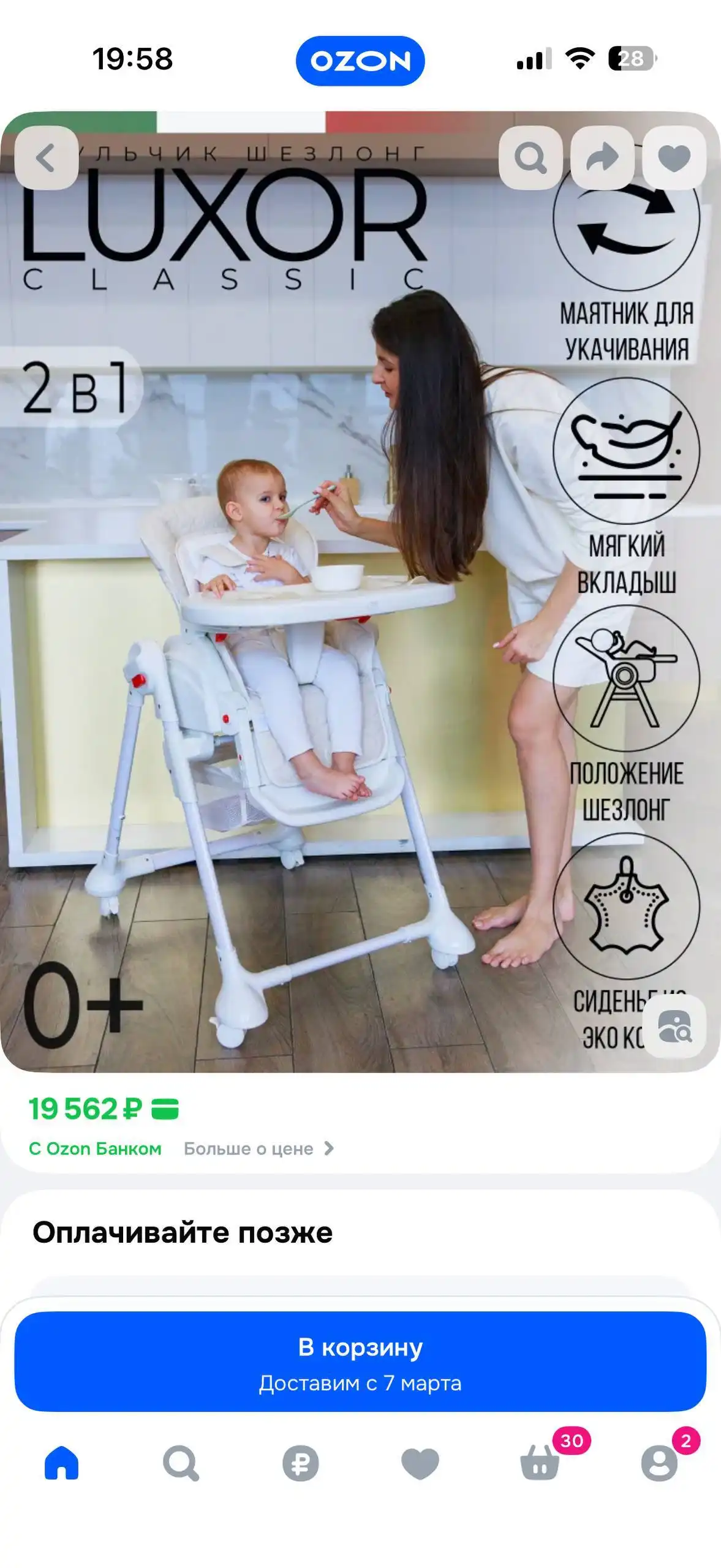Image resolution: width=721 pixels, height=1568 pixels.
Task: Open the Search tab in bottom bar
Action: 181,1463
